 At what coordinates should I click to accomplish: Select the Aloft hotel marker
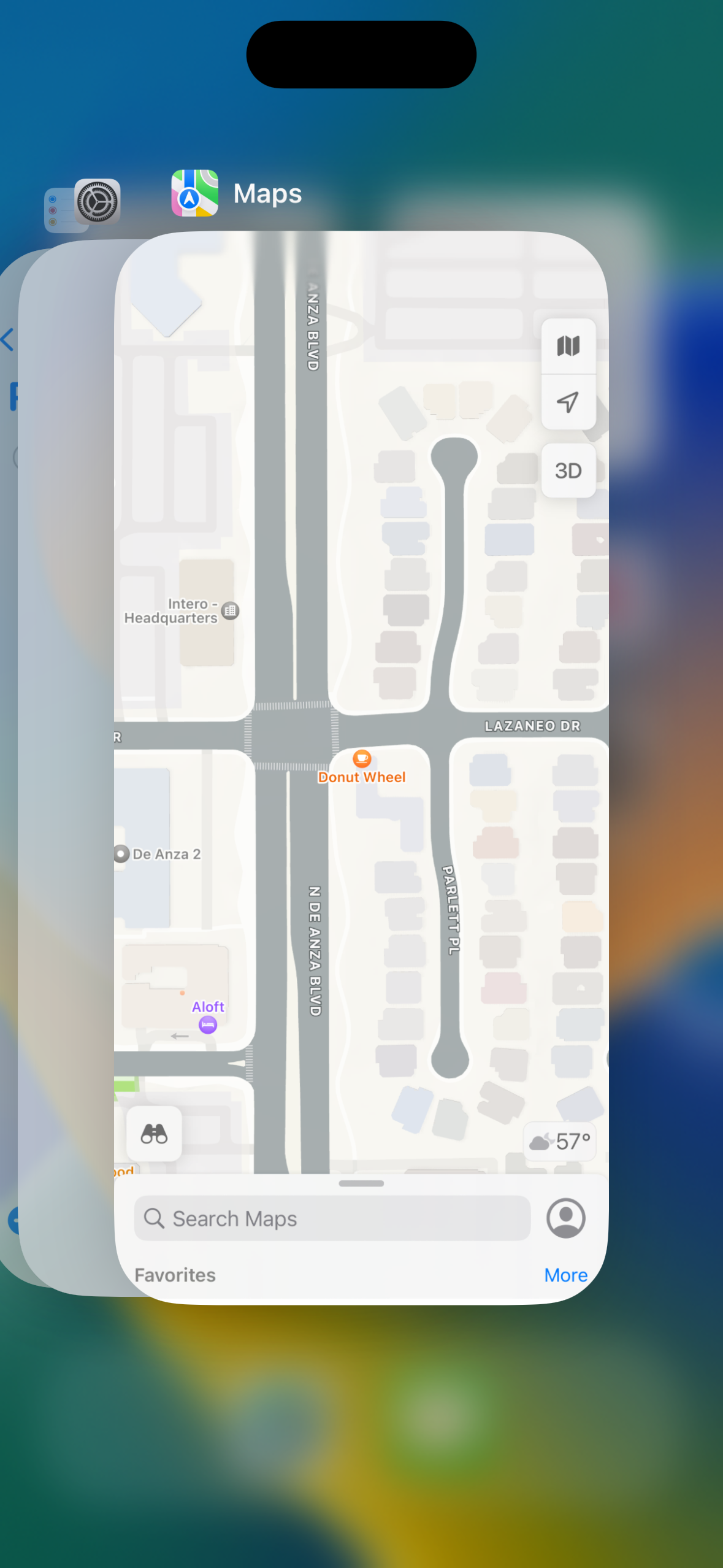click(x=208, y=1024)
